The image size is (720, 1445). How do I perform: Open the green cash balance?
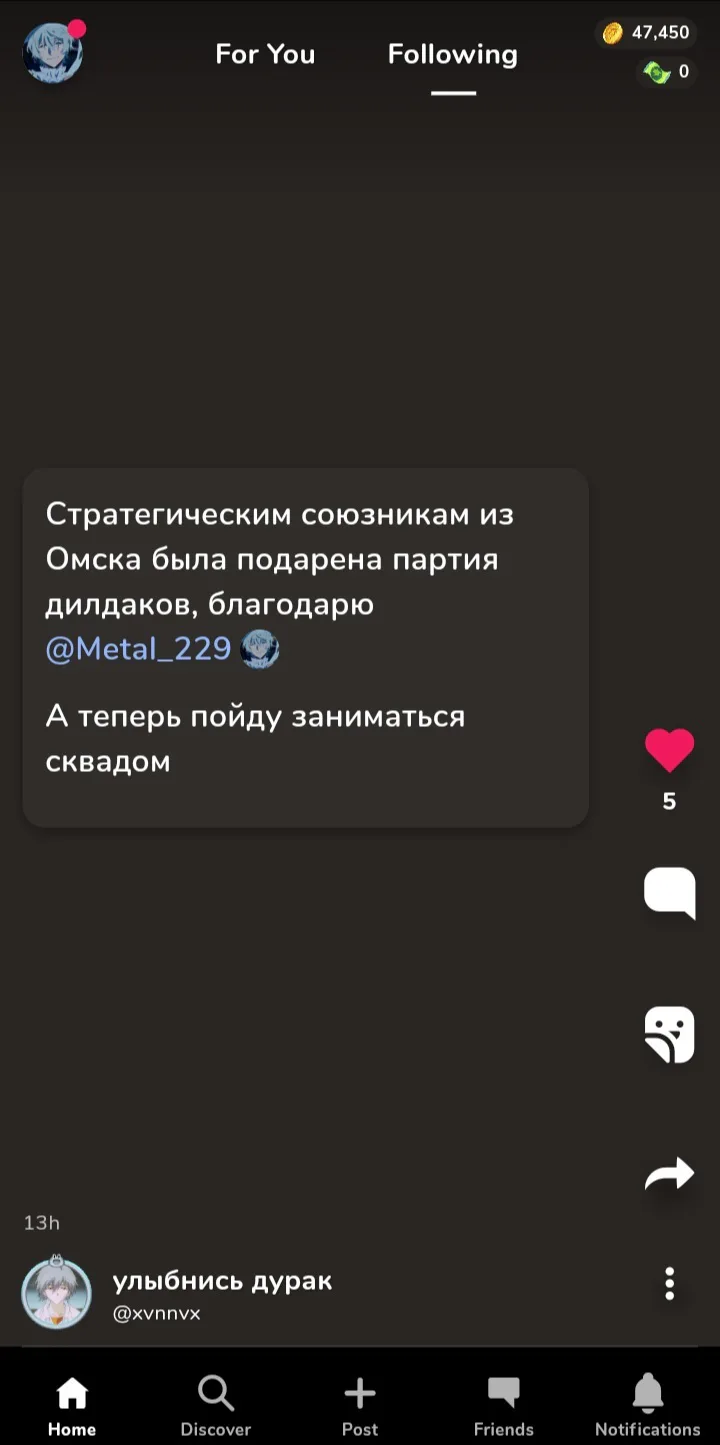(666, 72)
